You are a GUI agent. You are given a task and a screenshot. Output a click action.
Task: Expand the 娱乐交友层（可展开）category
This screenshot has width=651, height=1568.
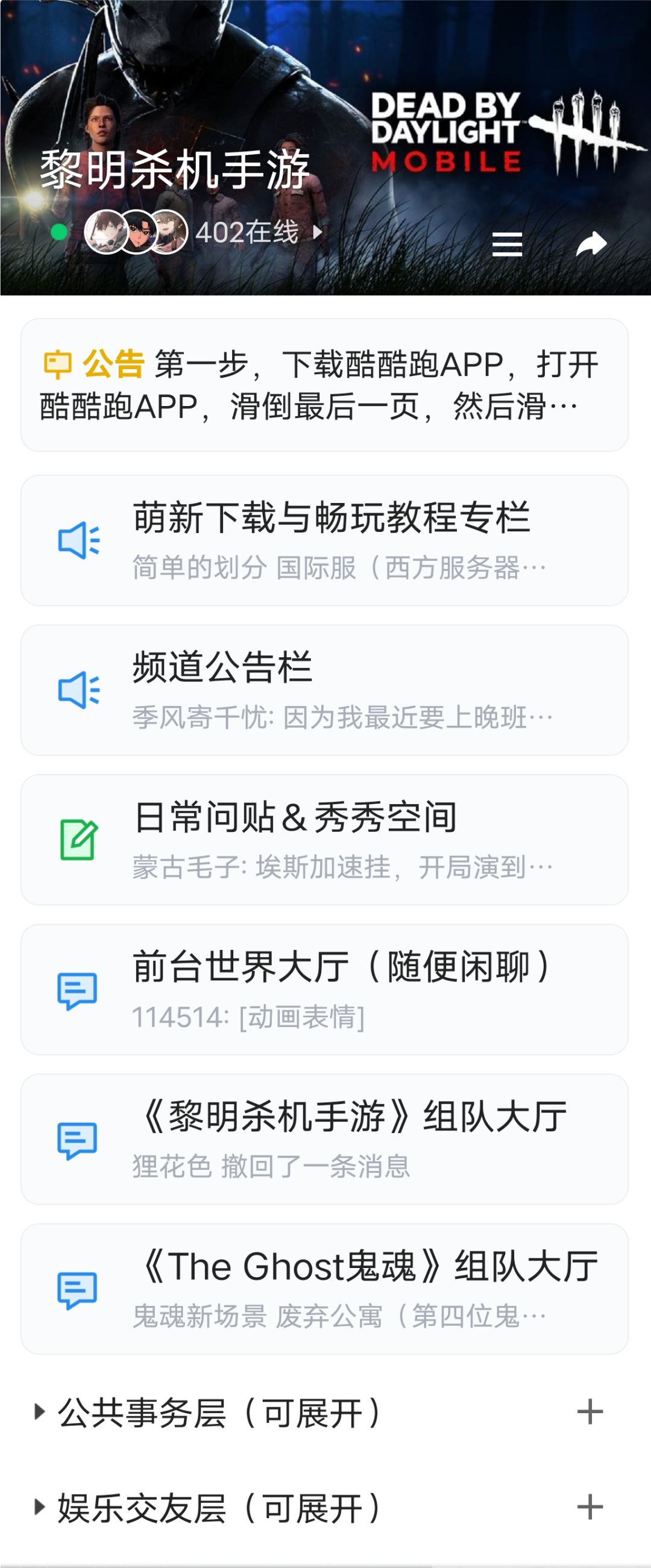point(210,1508)
